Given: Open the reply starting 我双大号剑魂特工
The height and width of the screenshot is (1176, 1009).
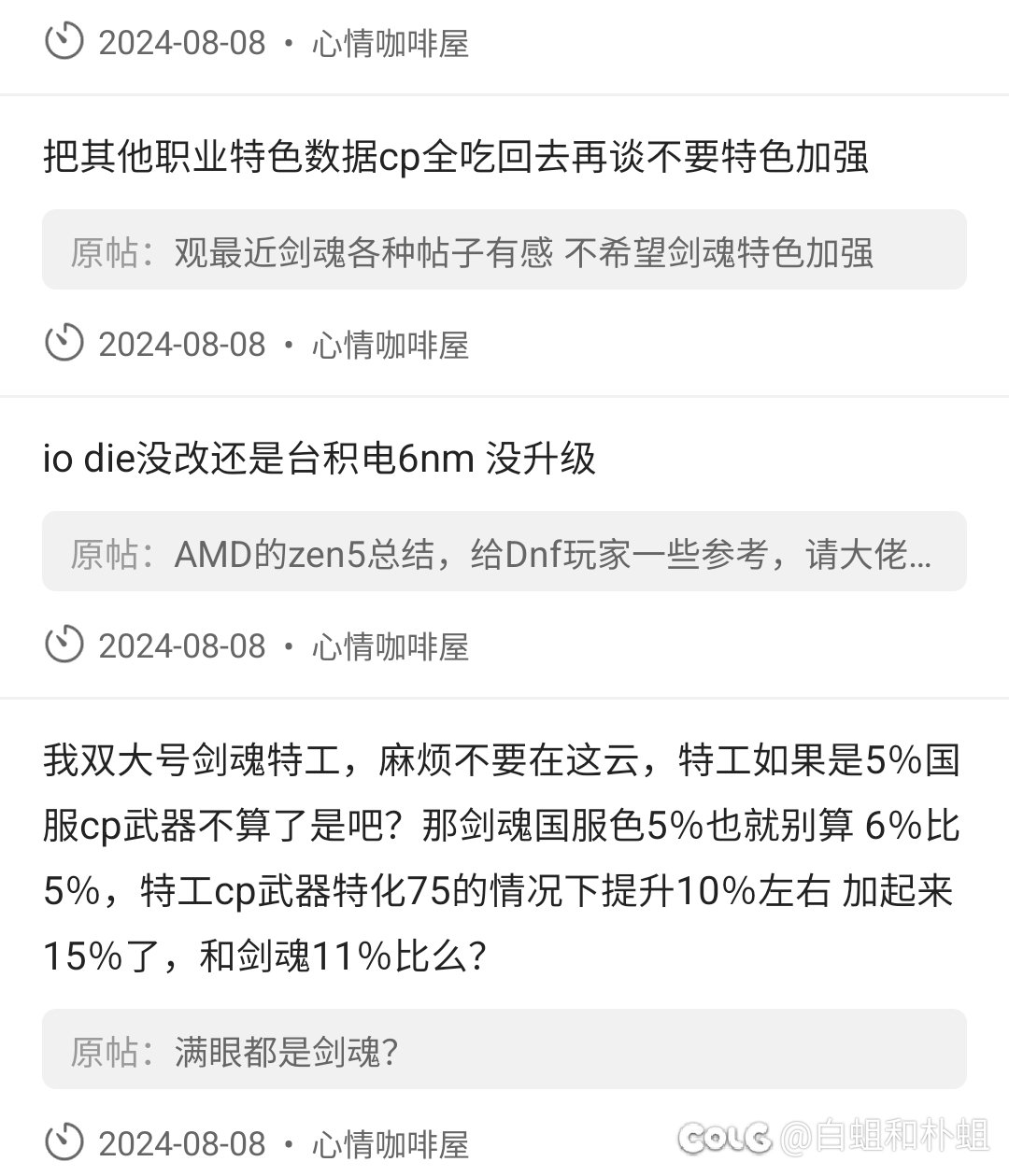Looking at the screenshot, I should (x=500, y=857).
